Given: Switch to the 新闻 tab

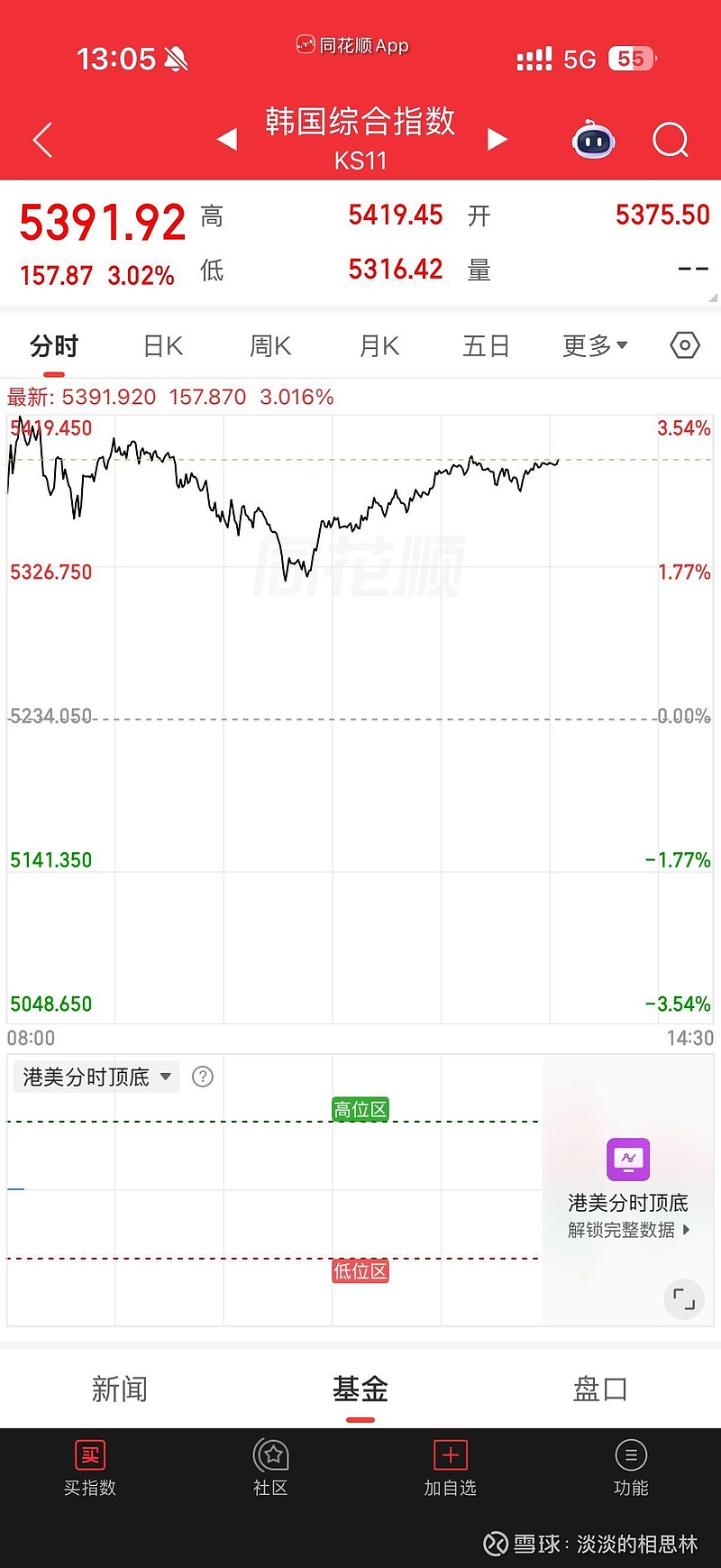Looking at the screenshot, I should tap(120, 1389).
